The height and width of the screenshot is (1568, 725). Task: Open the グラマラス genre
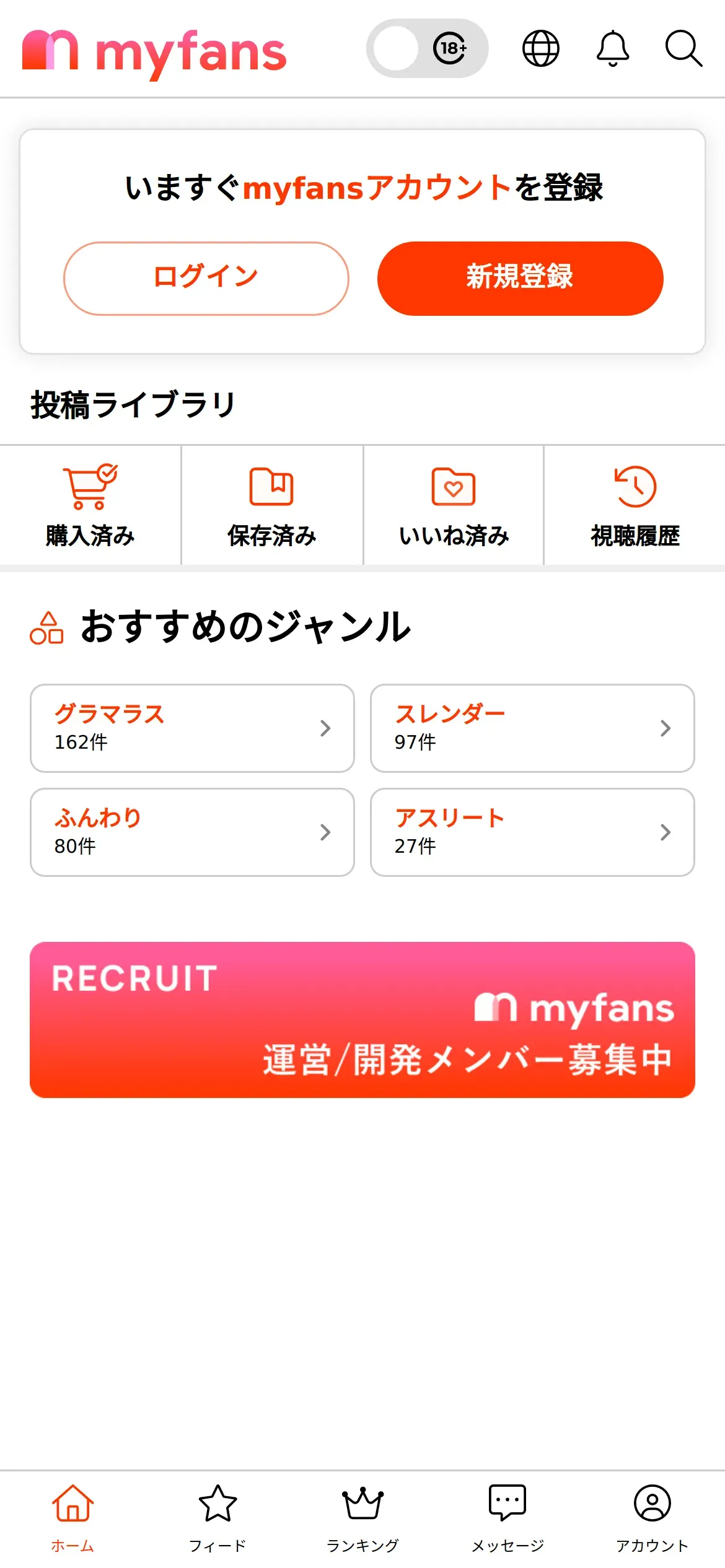point(192,728)
